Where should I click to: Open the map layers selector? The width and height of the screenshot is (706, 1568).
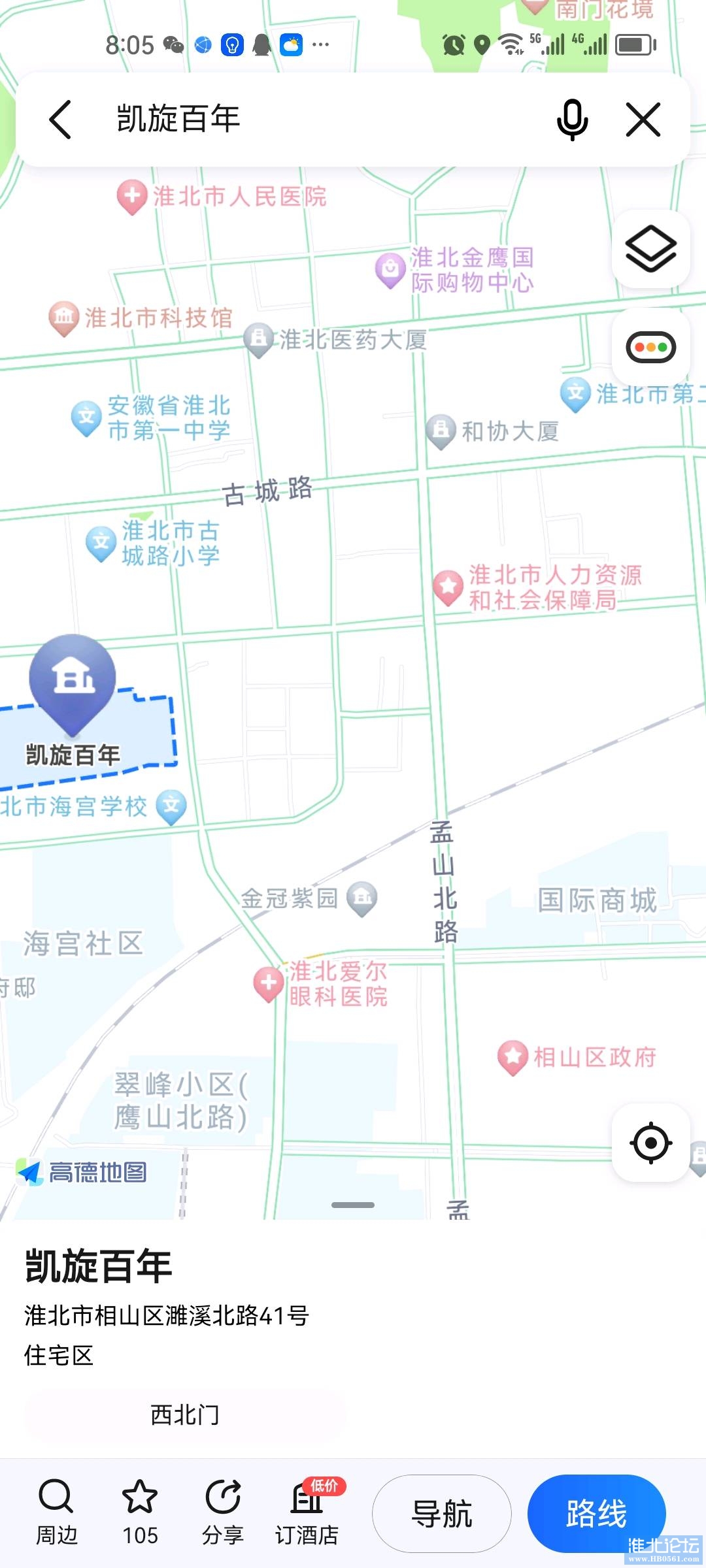pyautogui.click(x=650, y=249)
